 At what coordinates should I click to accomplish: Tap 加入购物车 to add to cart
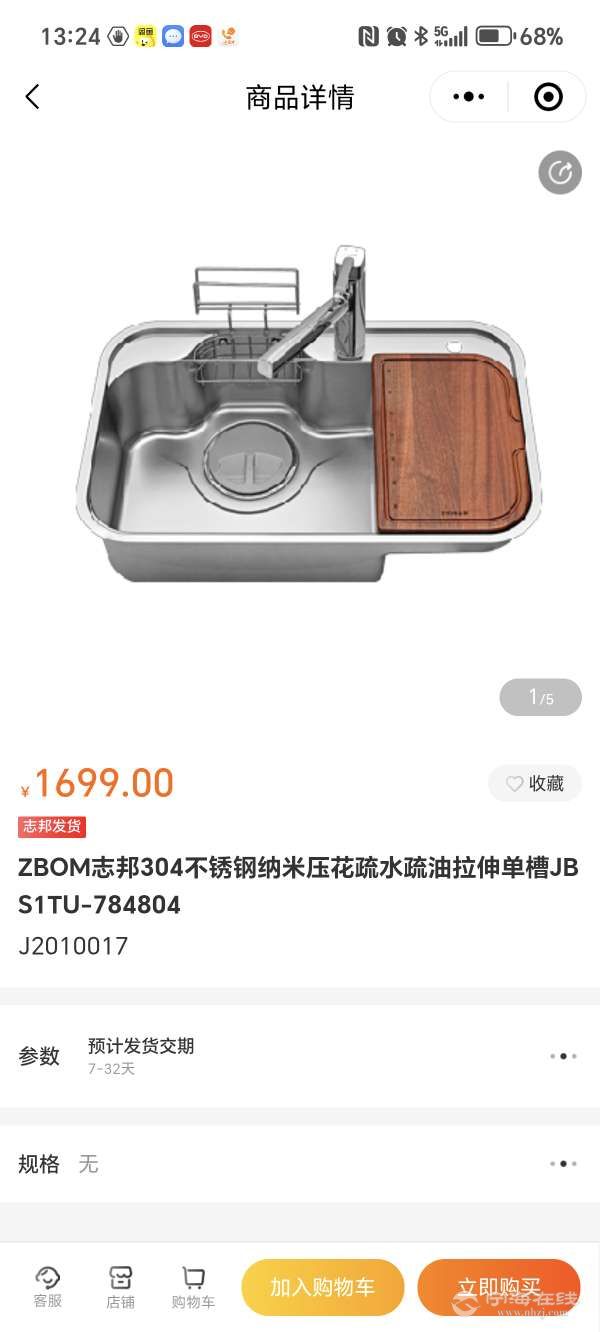pyautogui.click(x=322, y=1287)
